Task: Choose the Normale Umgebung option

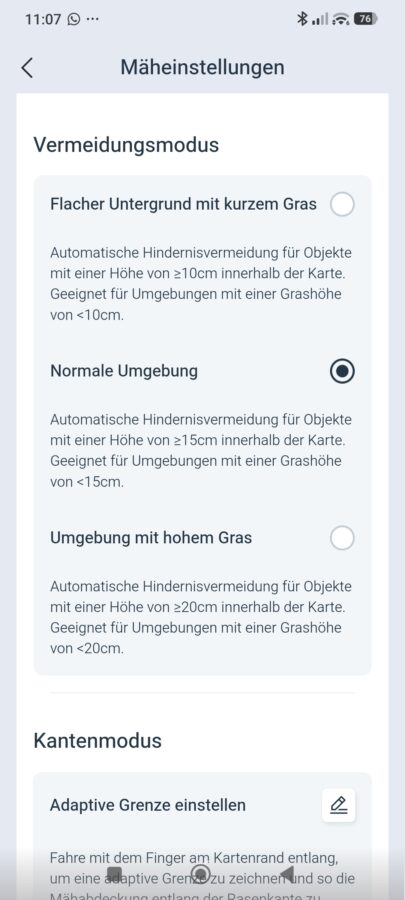Action: (342, 371)
